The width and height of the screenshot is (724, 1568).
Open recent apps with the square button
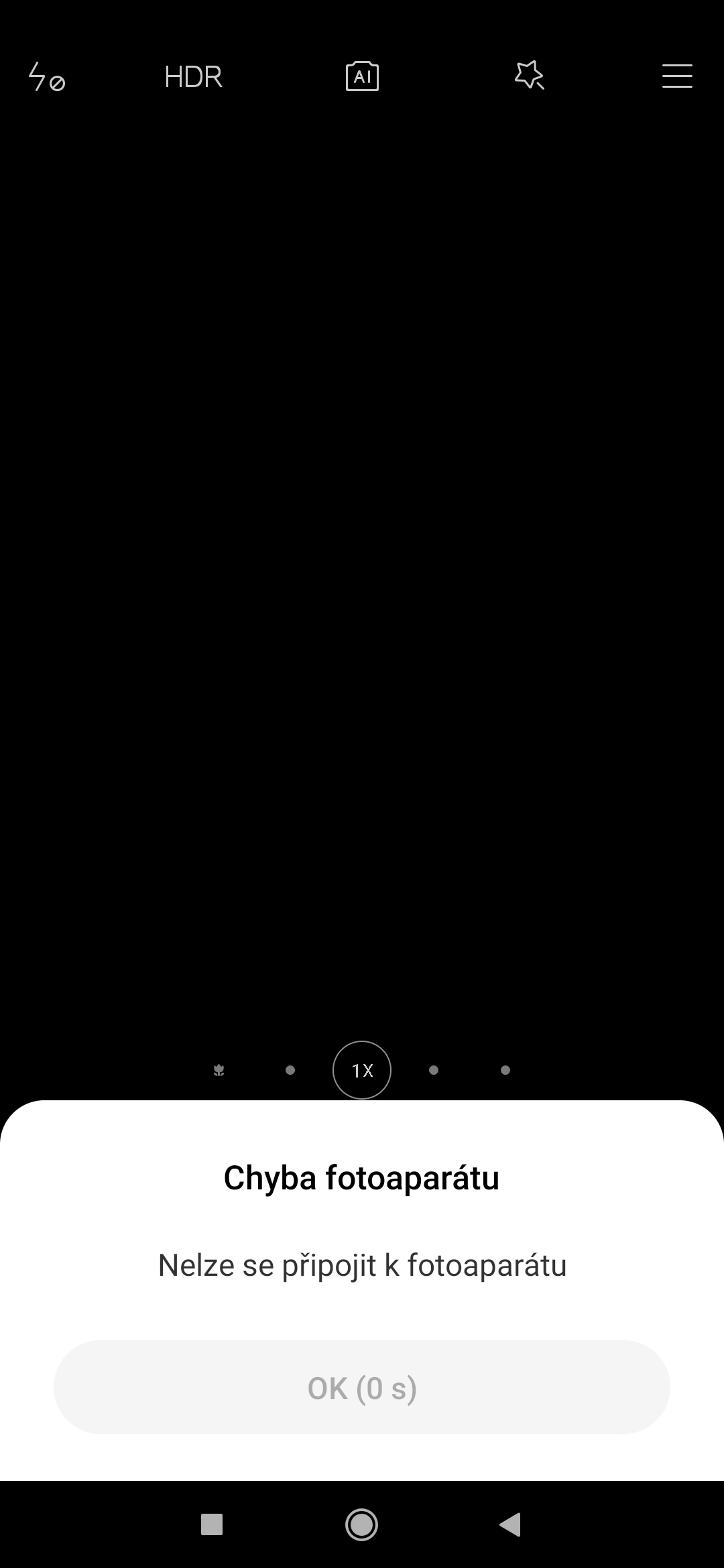(212, 1524)
